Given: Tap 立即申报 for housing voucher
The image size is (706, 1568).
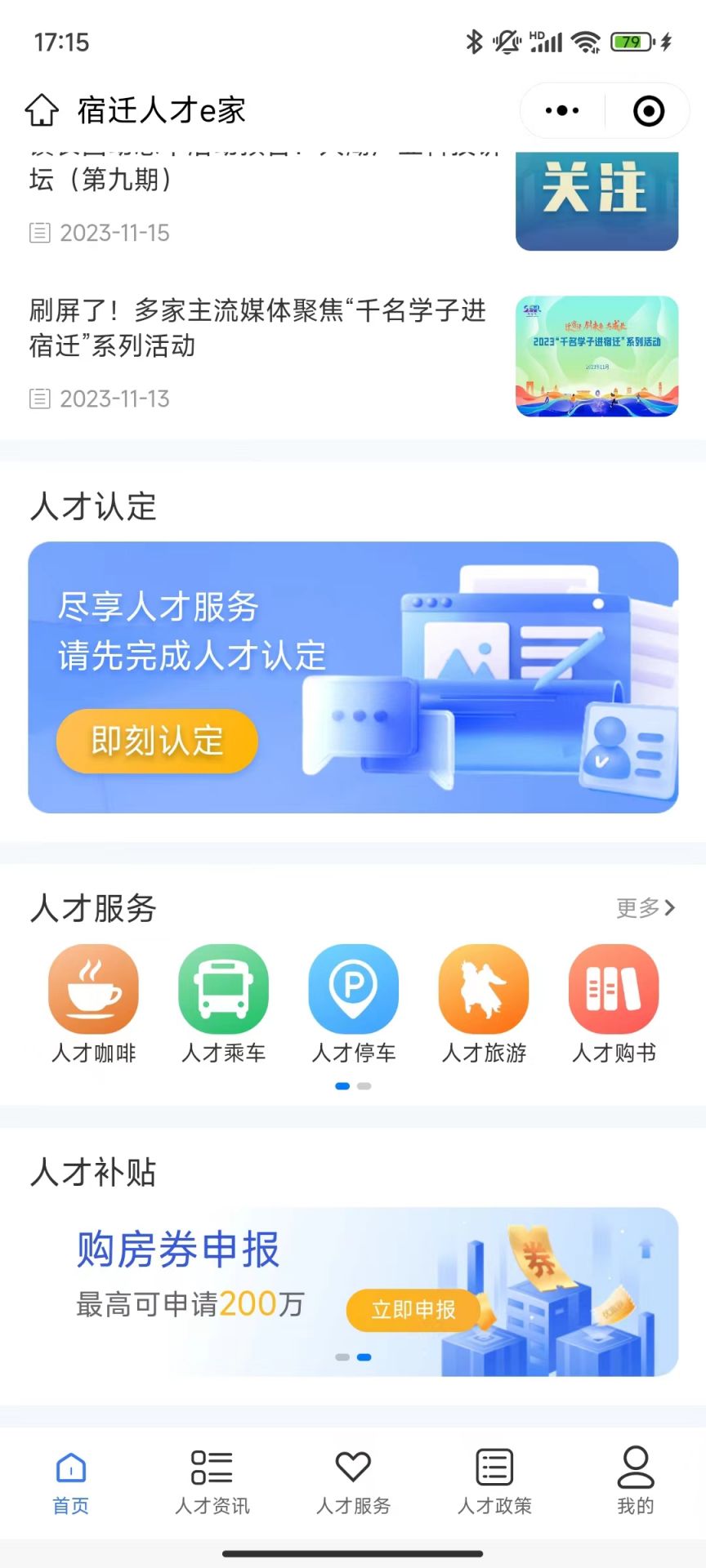Looking at the screenshot, I should coord(413,1310).
